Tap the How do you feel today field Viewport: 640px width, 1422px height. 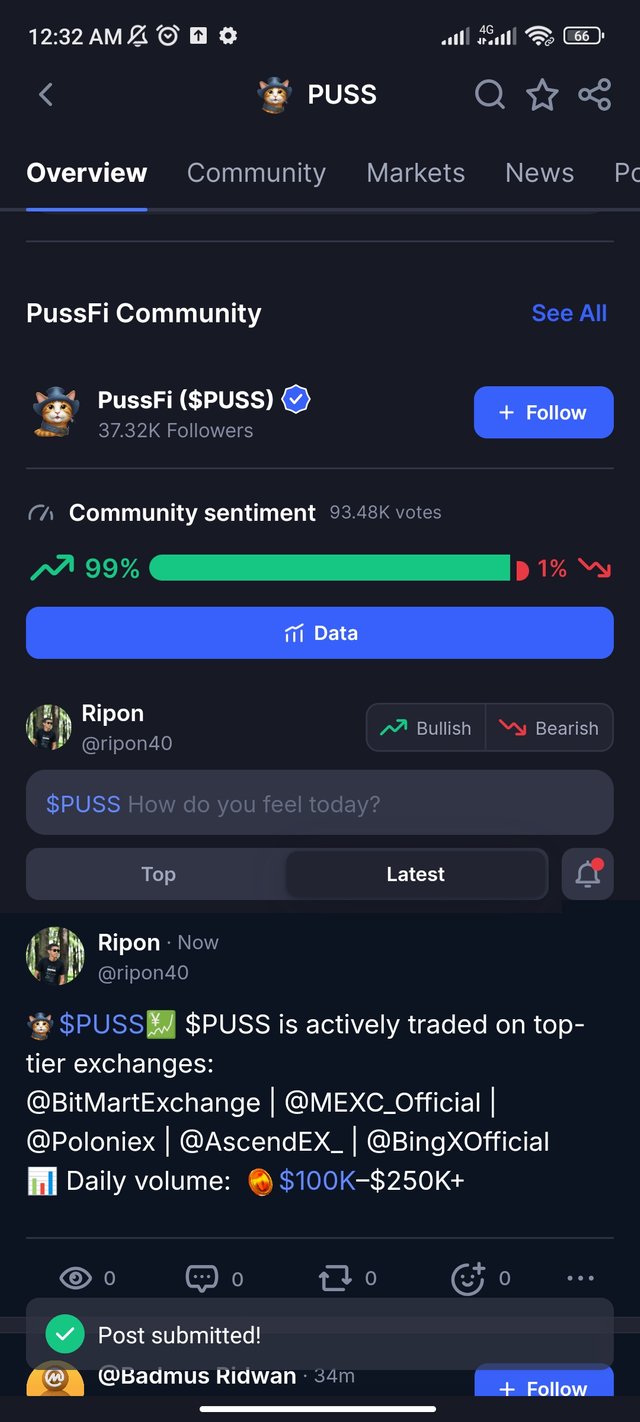tap(320, 803)
